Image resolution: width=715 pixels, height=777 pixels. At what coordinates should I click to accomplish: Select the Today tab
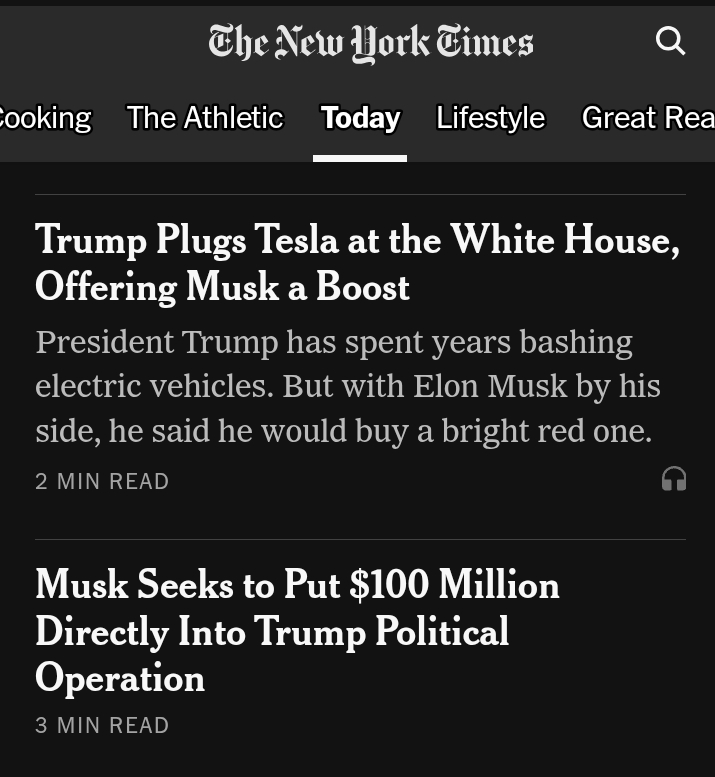pos(360,118)
